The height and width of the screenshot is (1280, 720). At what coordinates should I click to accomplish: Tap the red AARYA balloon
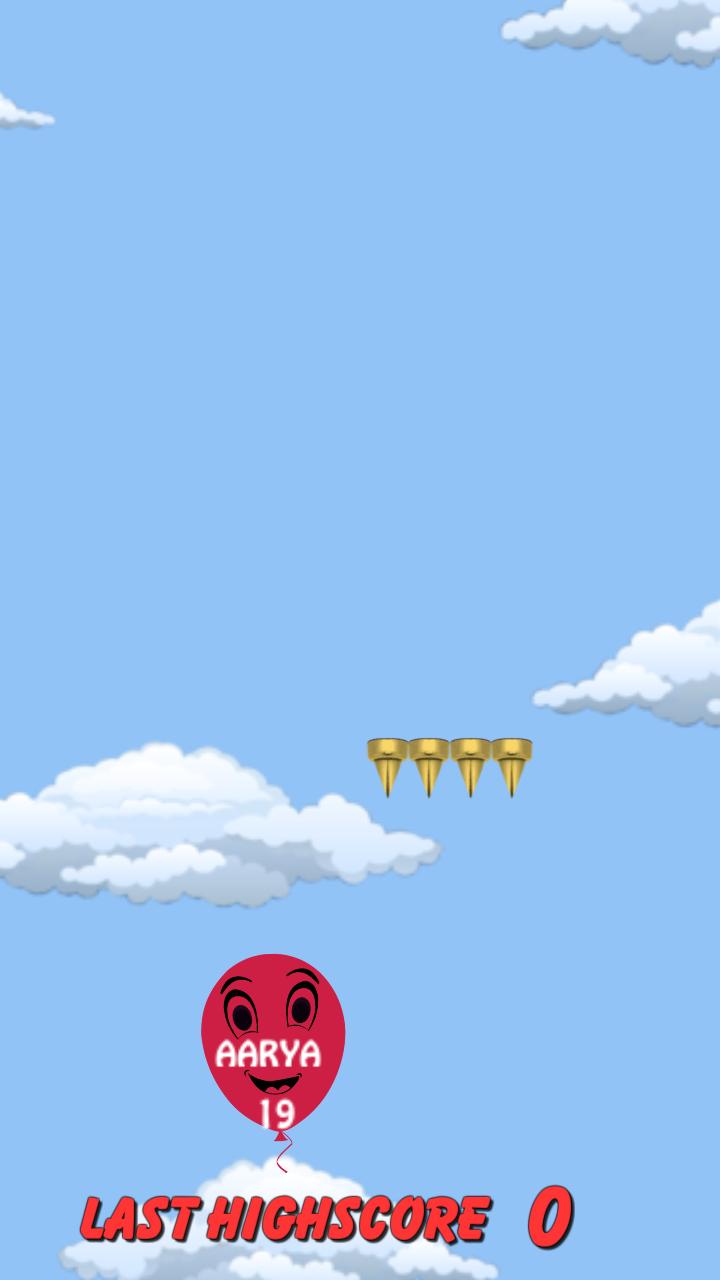[273, 1045]
